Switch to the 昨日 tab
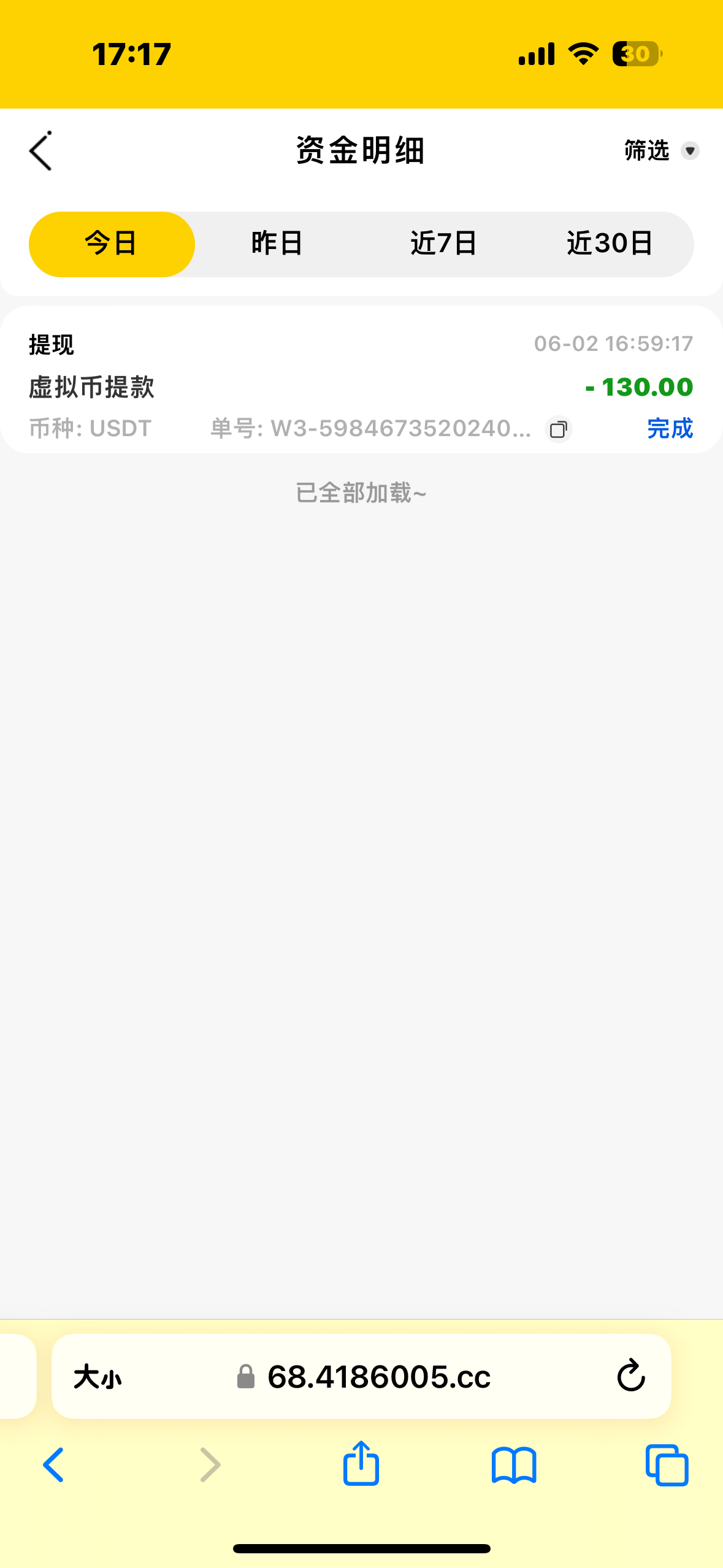This screenshot has height=1568, width=723. [x=277, y=244]
